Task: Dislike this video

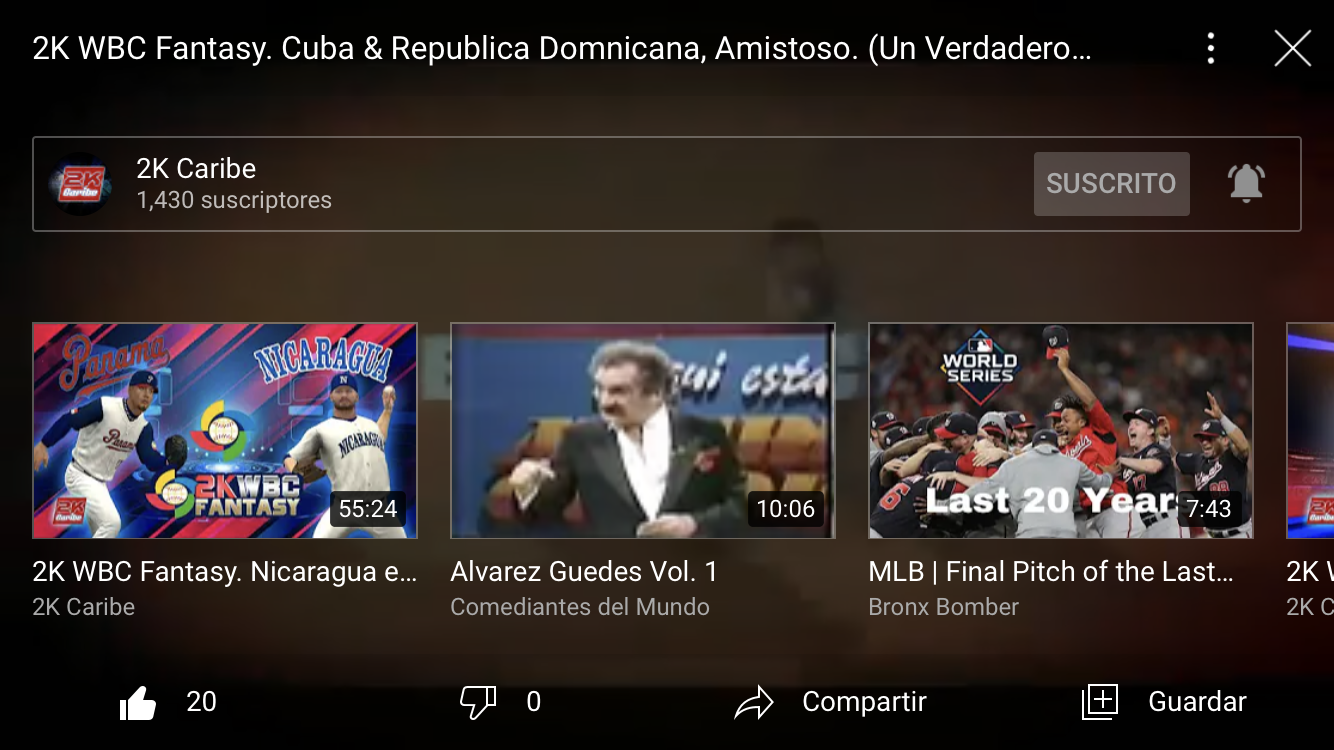Action: (x=478, y=703)
